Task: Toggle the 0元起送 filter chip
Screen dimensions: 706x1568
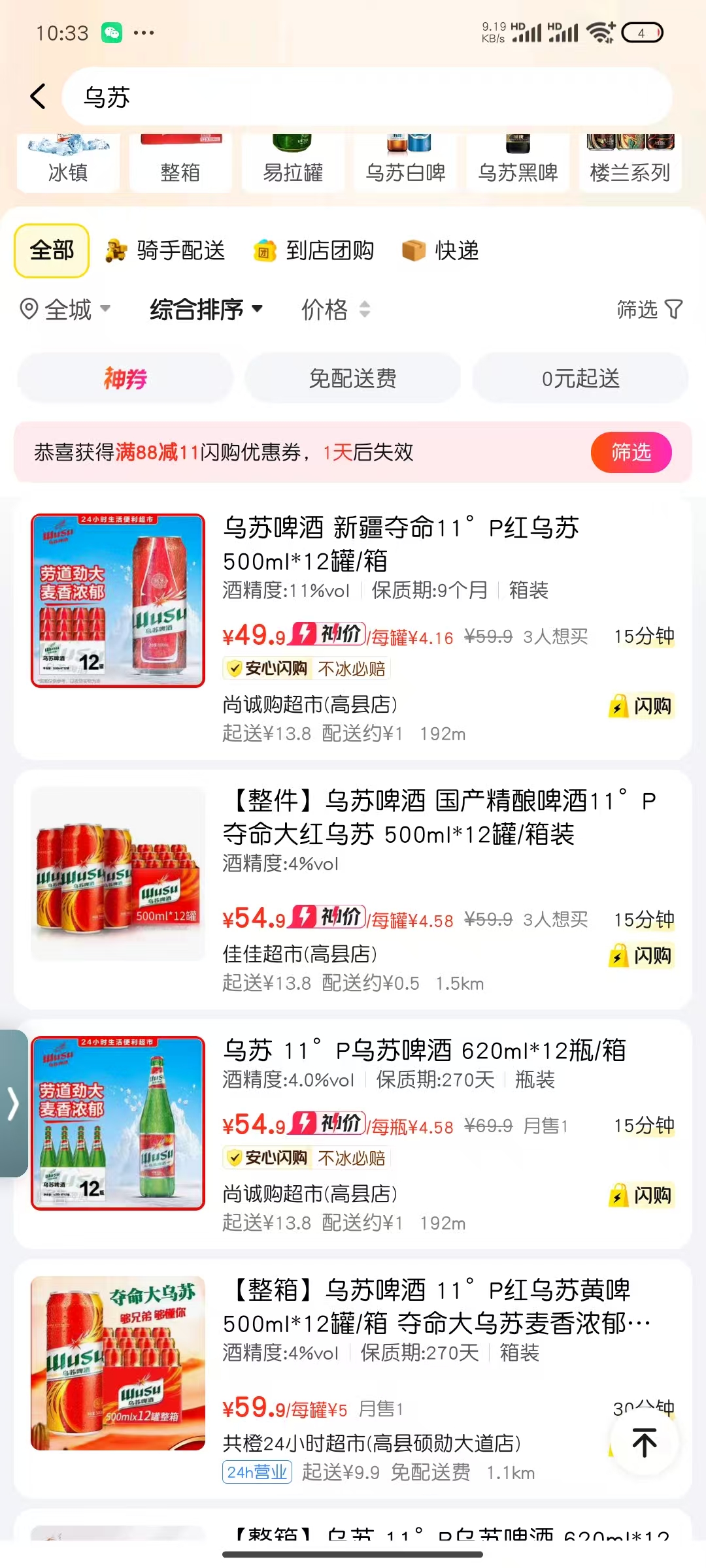Action: [580, 378]
